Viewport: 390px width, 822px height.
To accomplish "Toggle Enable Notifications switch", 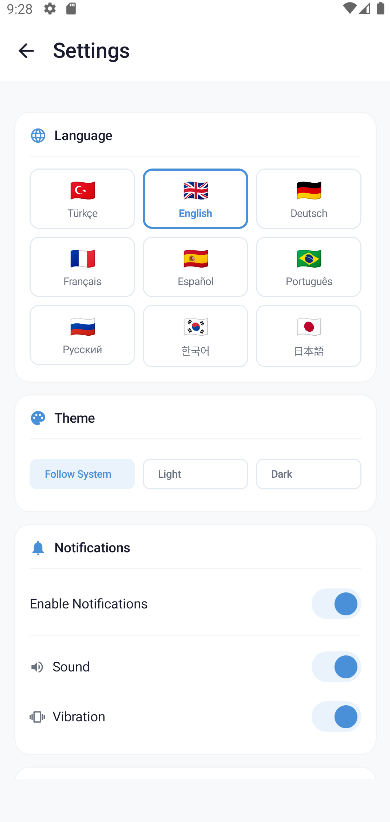I will (x=337, y=603).
